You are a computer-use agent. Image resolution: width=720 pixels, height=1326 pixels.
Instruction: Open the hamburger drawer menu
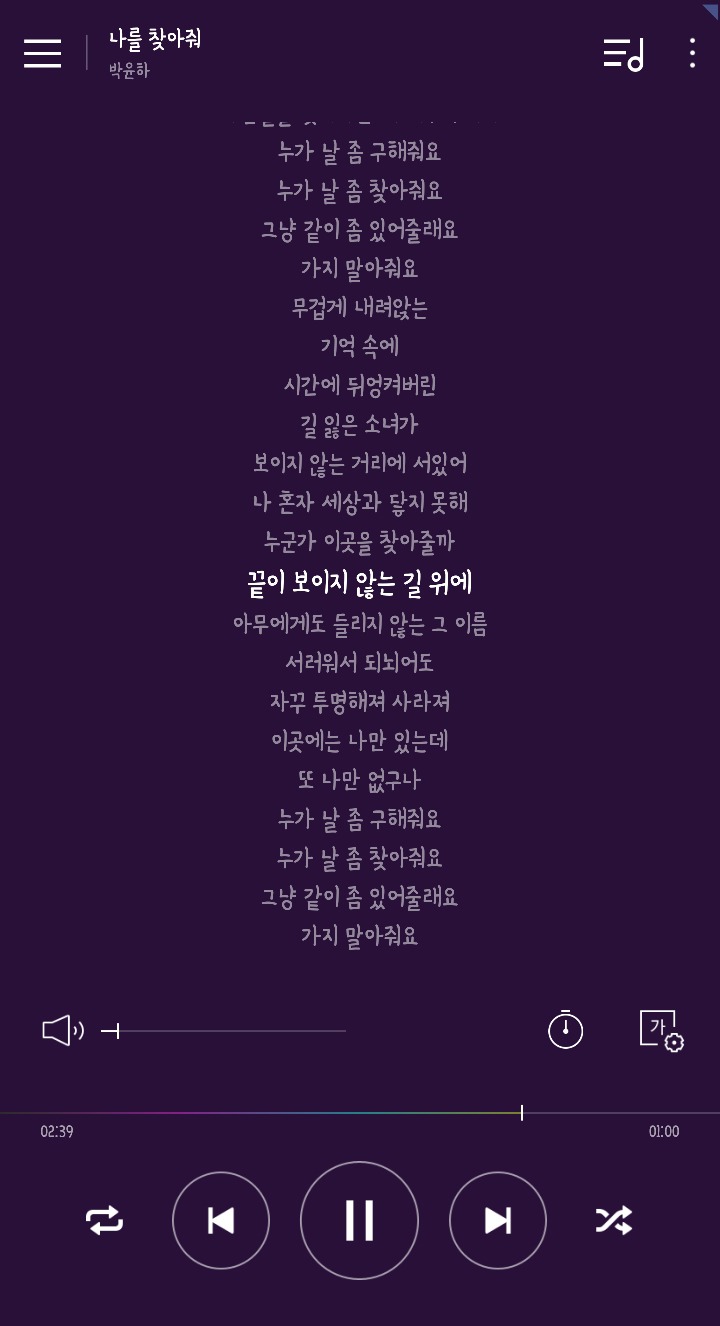pos(42,53)
